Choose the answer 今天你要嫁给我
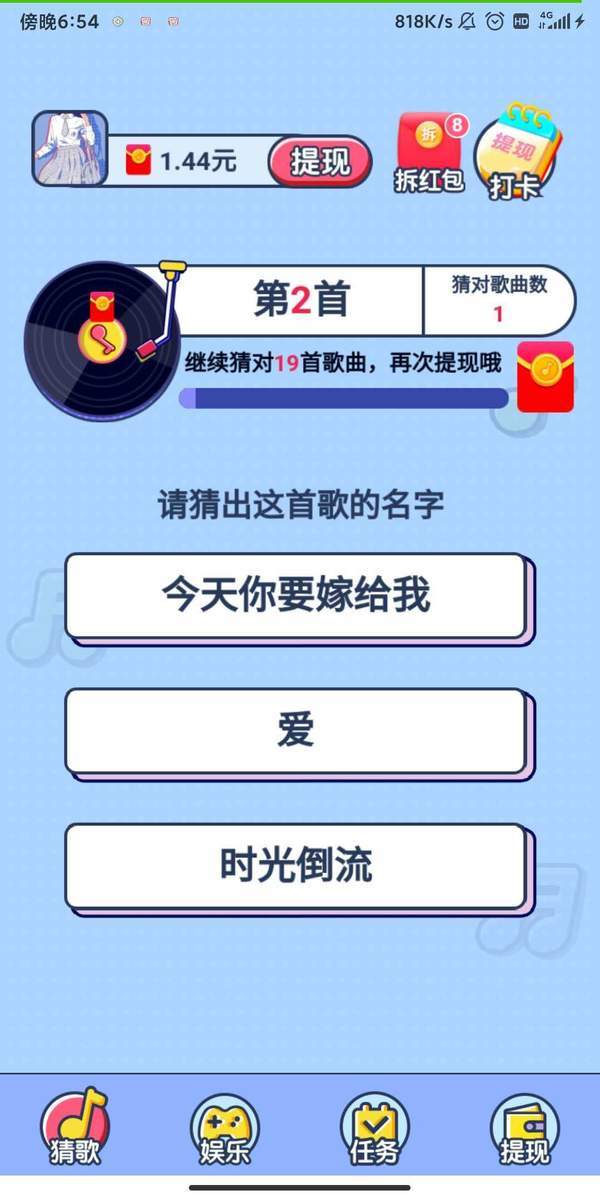600x1200 pixels. pyautogui.click(x=296, y=596)
